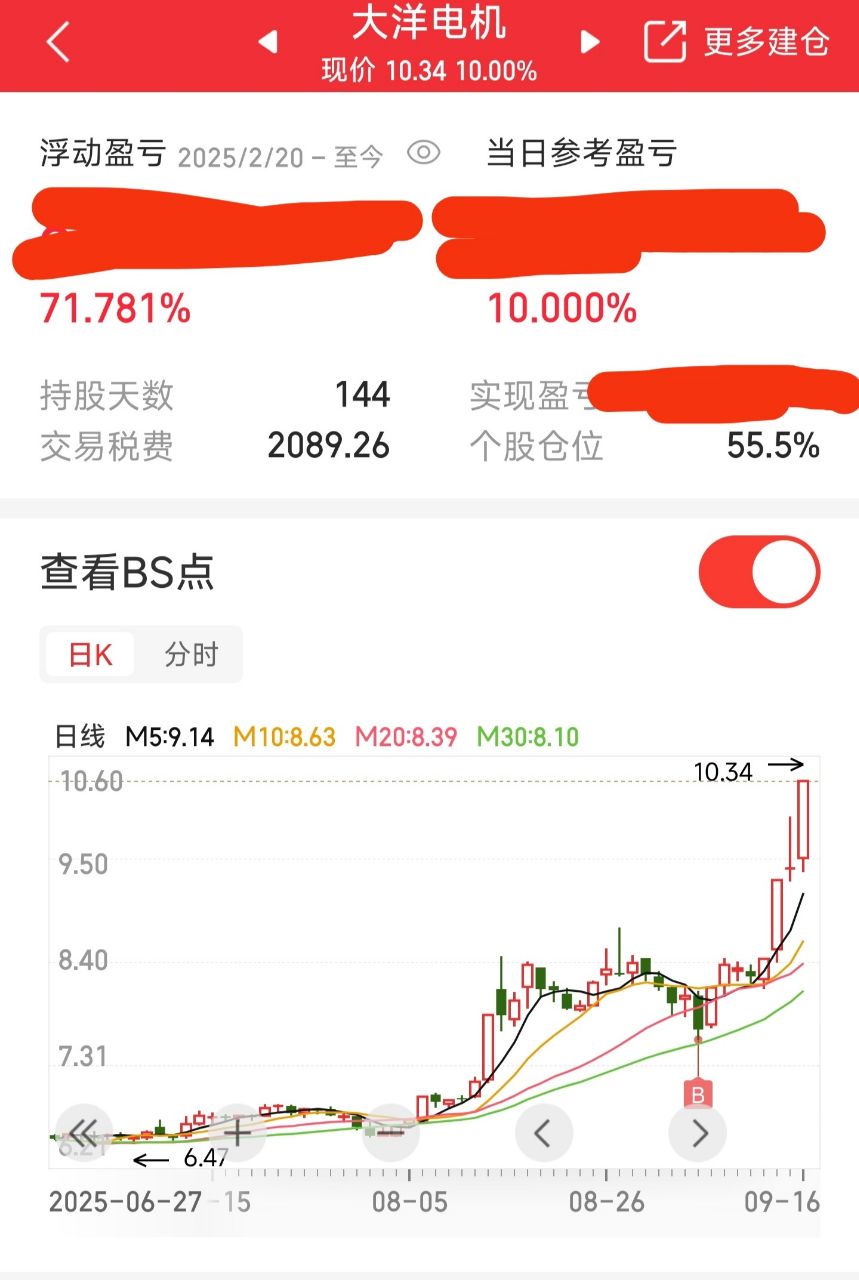Go back from the 大洋电机 page
Screen dimensions: 859x1280
coord(58,43)
